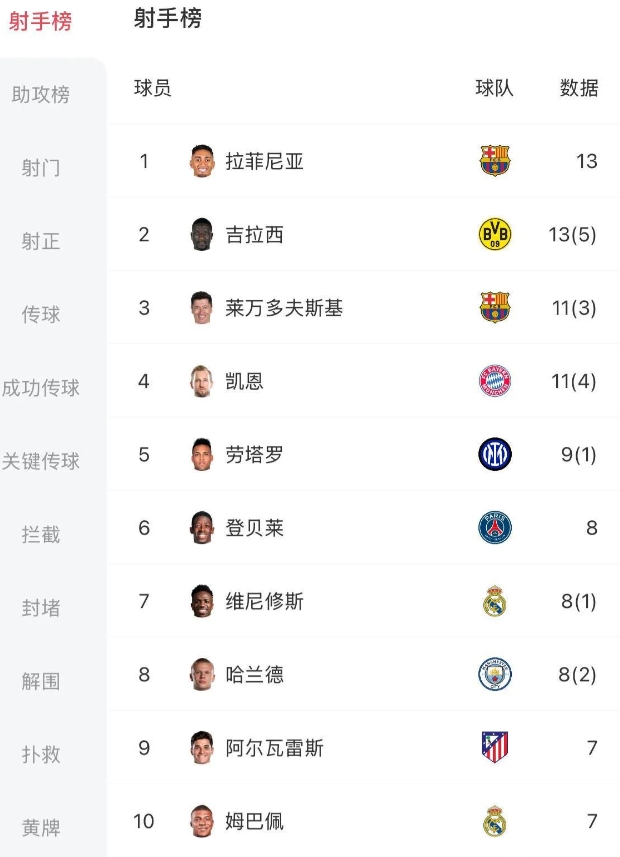The height and width of the screenshot is (857, 620).
Task: Switch to the 拦截 list
Action: pos(41,535)
